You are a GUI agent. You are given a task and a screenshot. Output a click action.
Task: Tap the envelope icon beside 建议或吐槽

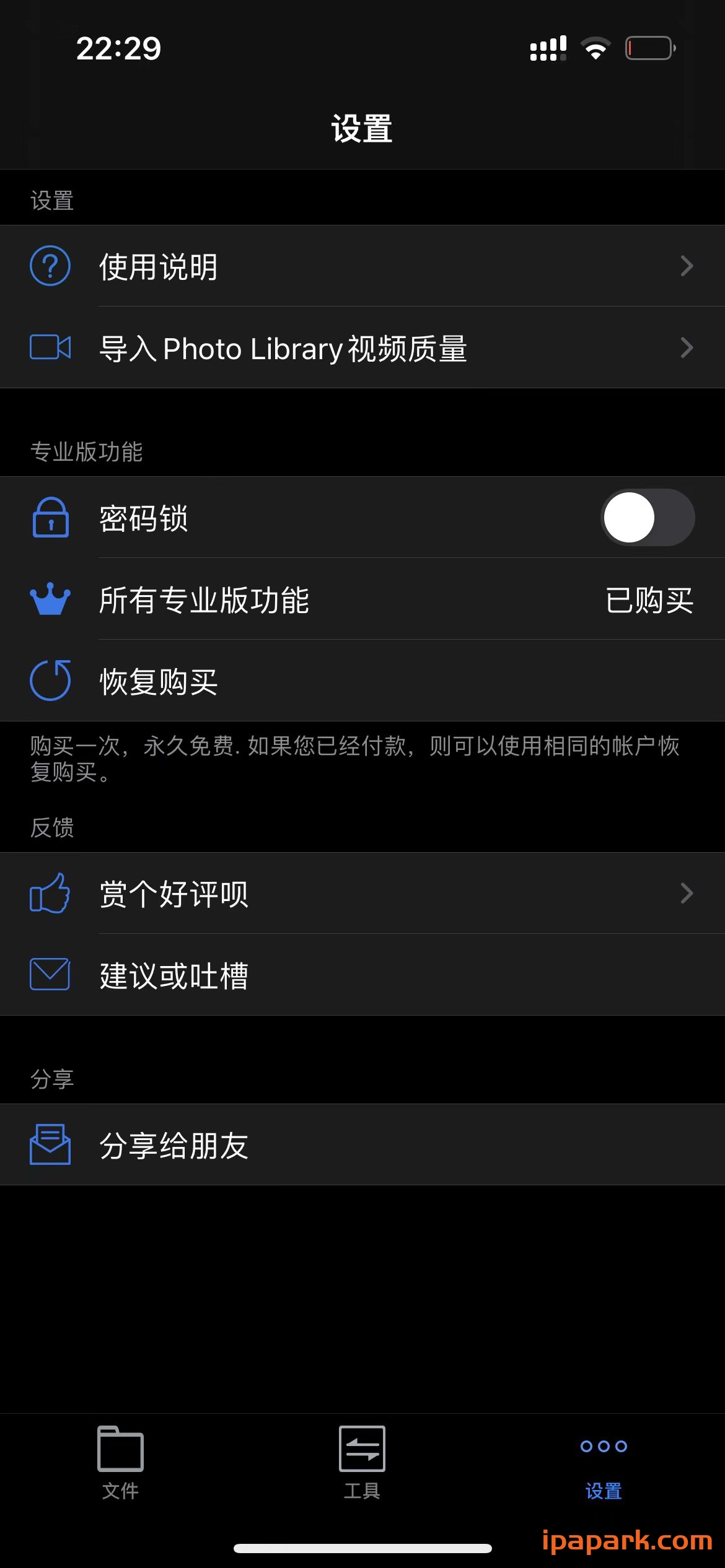(50, 974)
